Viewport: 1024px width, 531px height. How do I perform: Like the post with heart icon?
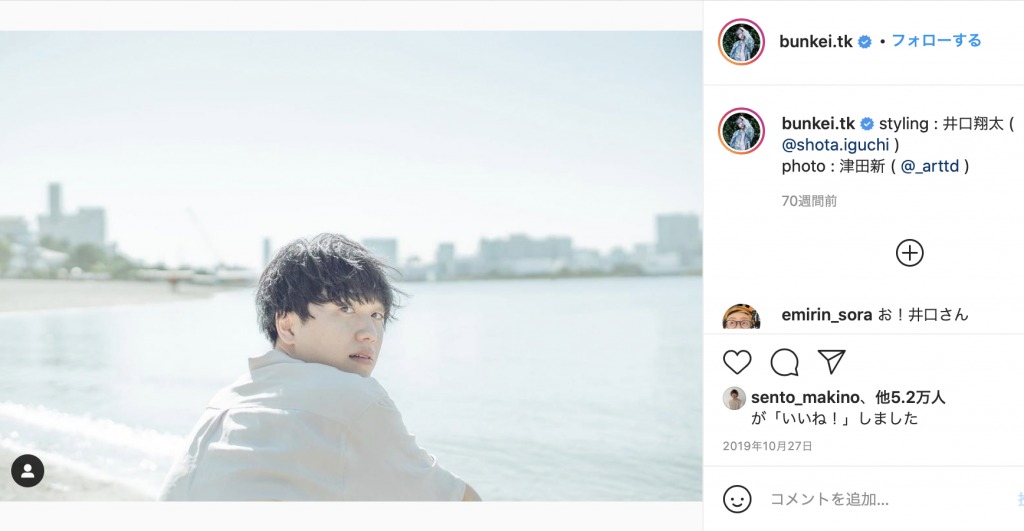point(737,362)
